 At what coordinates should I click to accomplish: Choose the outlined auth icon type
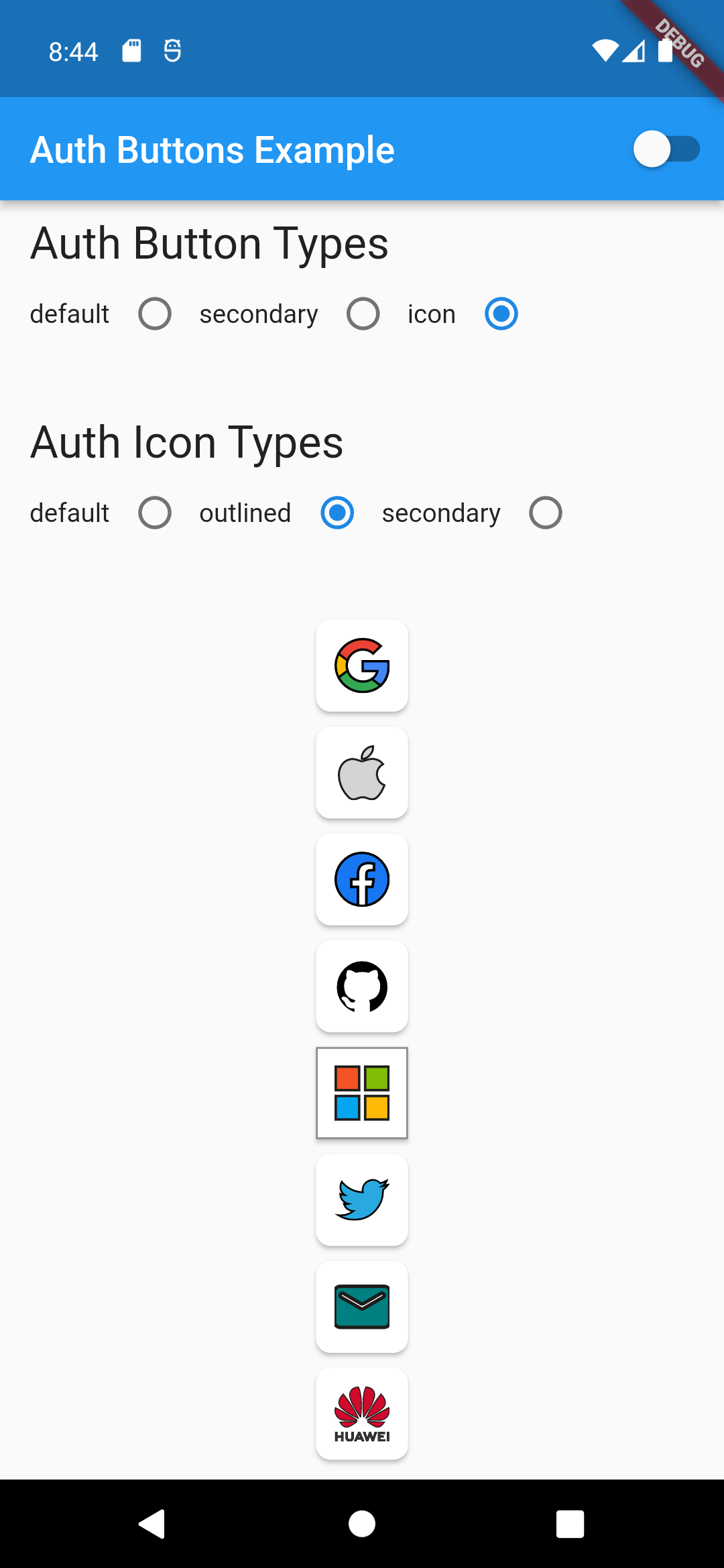(337, 513)
